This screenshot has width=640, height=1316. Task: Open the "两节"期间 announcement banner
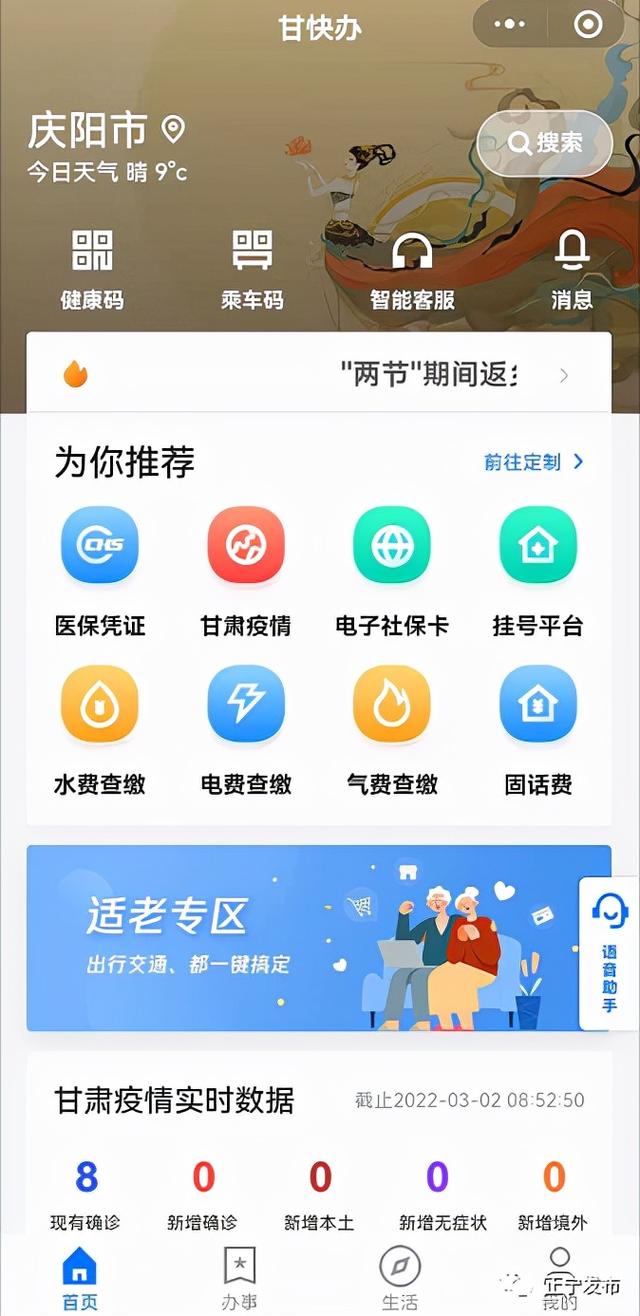click(319, 375)
